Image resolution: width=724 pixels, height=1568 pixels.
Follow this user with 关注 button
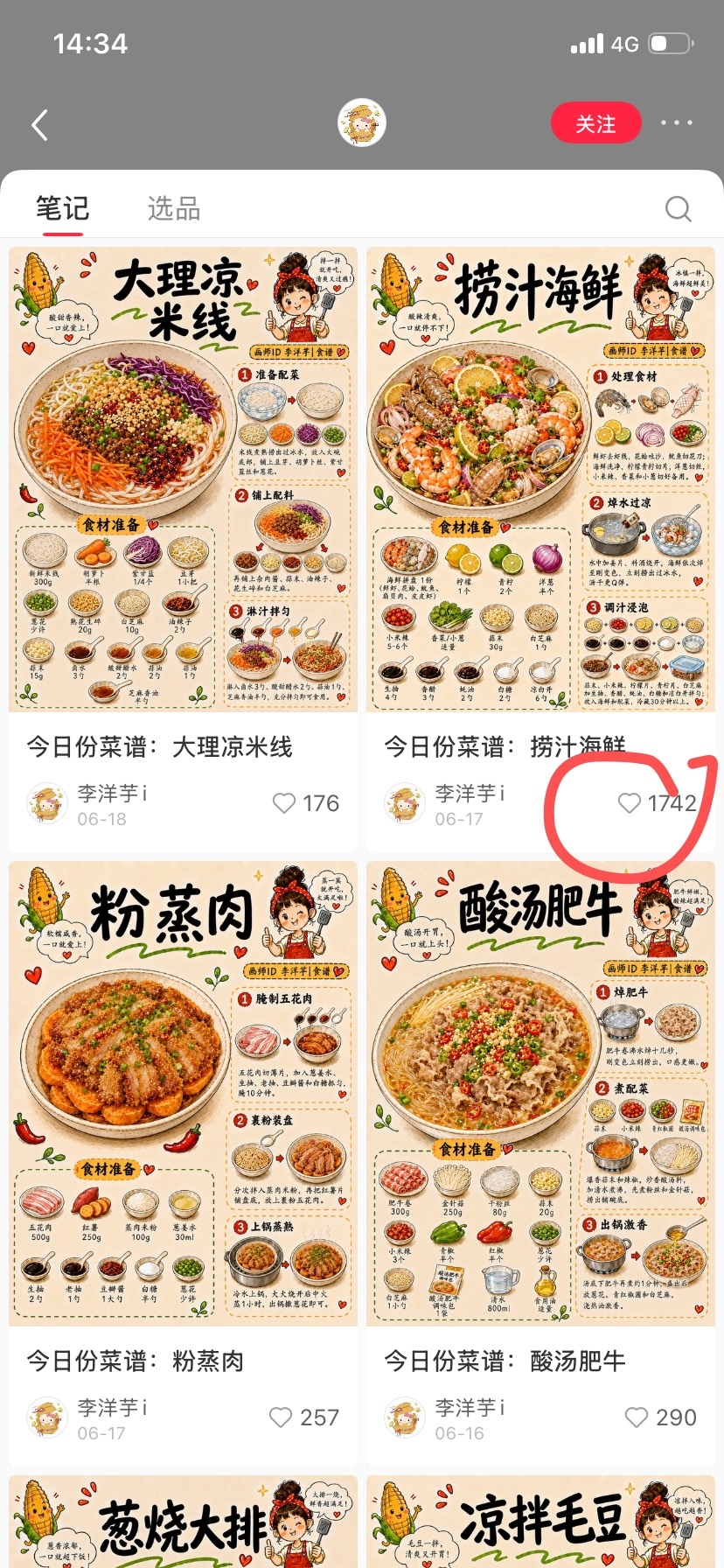[596, 124]
